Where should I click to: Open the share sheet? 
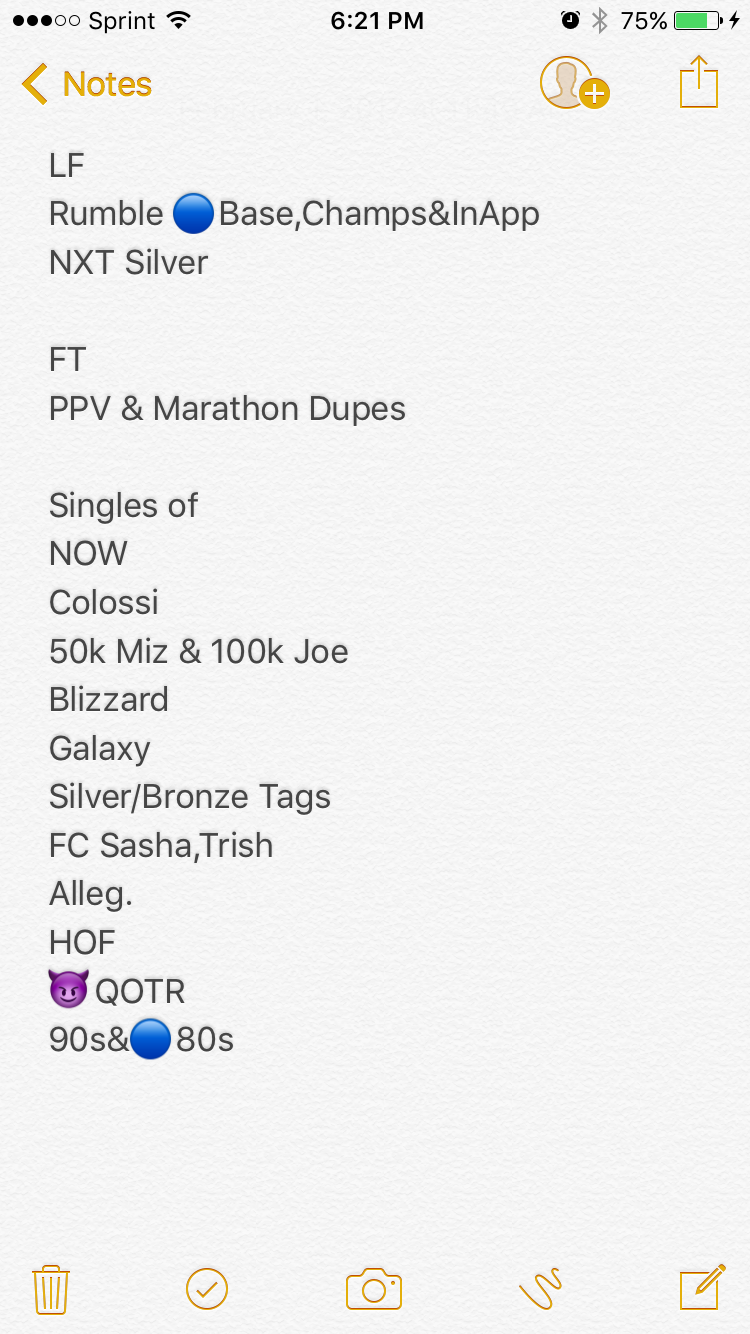[698, 82]
